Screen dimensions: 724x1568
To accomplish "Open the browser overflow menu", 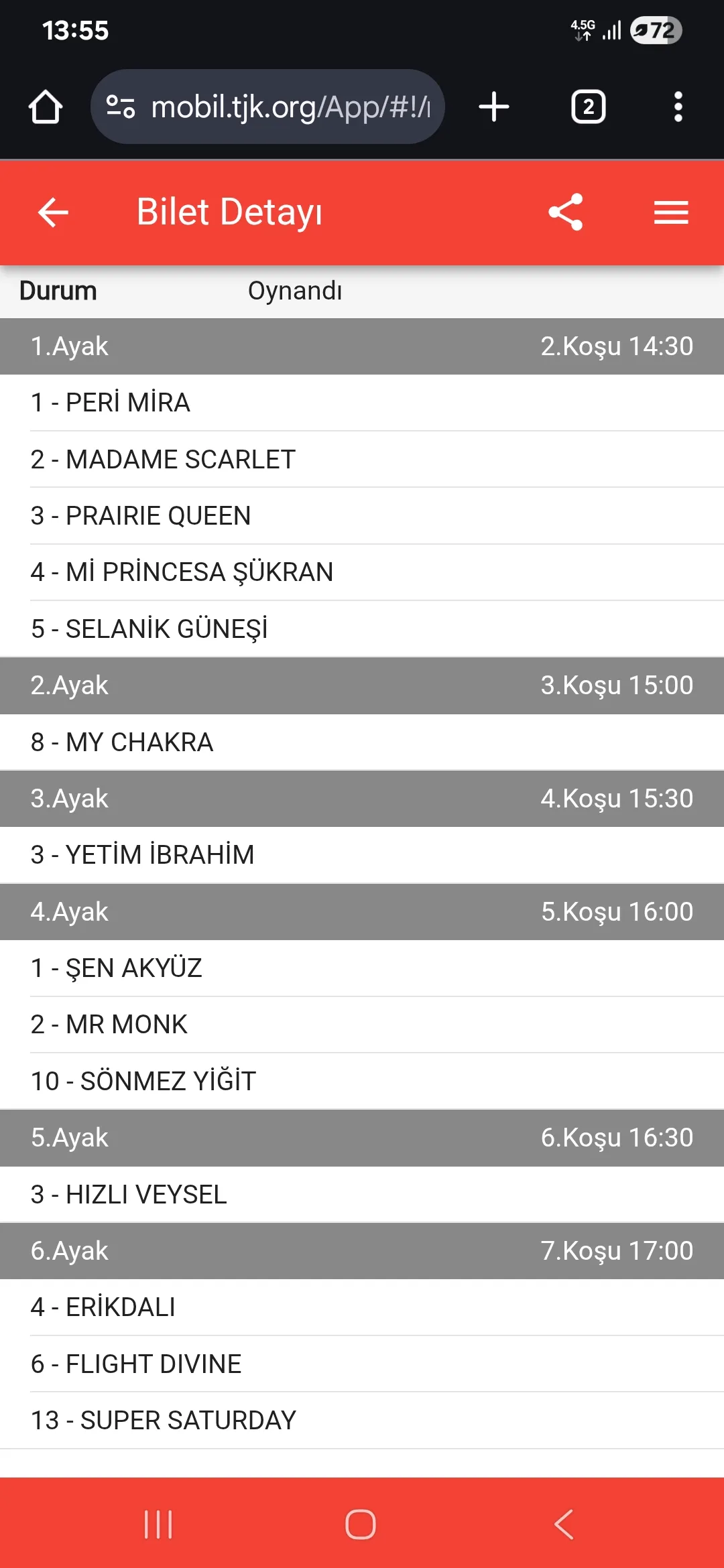I will (x=678, y=107).
